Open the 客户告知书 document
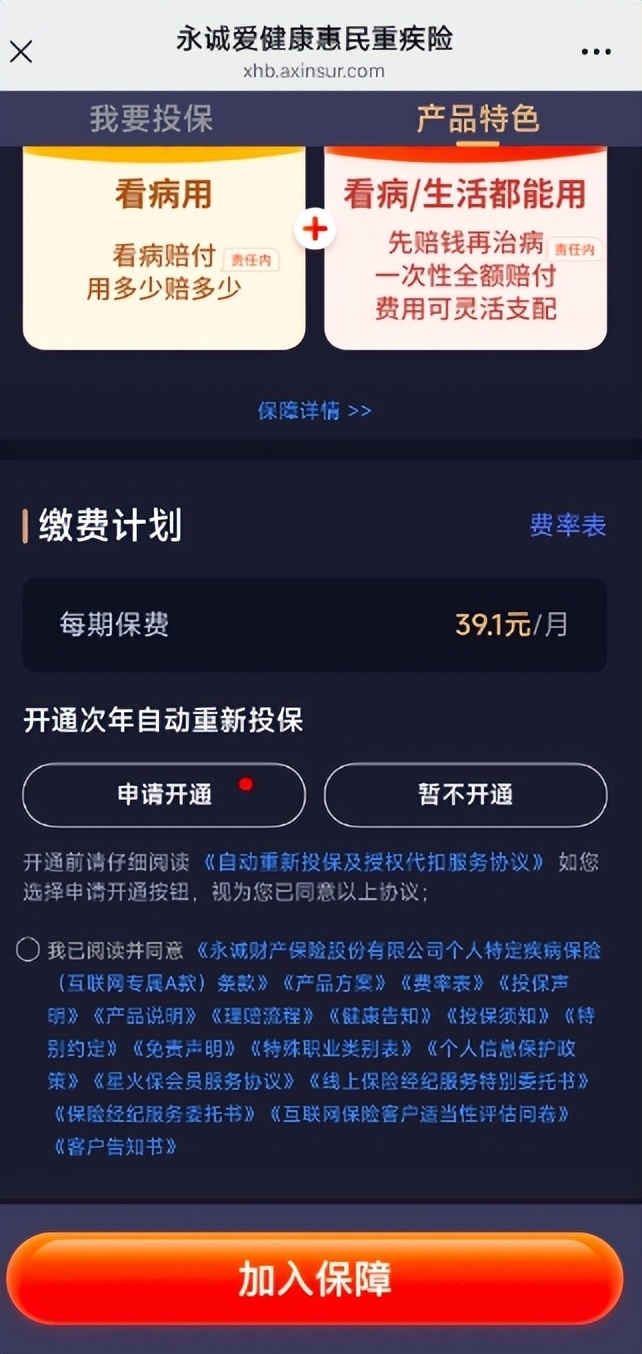Screen dimensions: 642x1354 click(x=115, y=1146)
